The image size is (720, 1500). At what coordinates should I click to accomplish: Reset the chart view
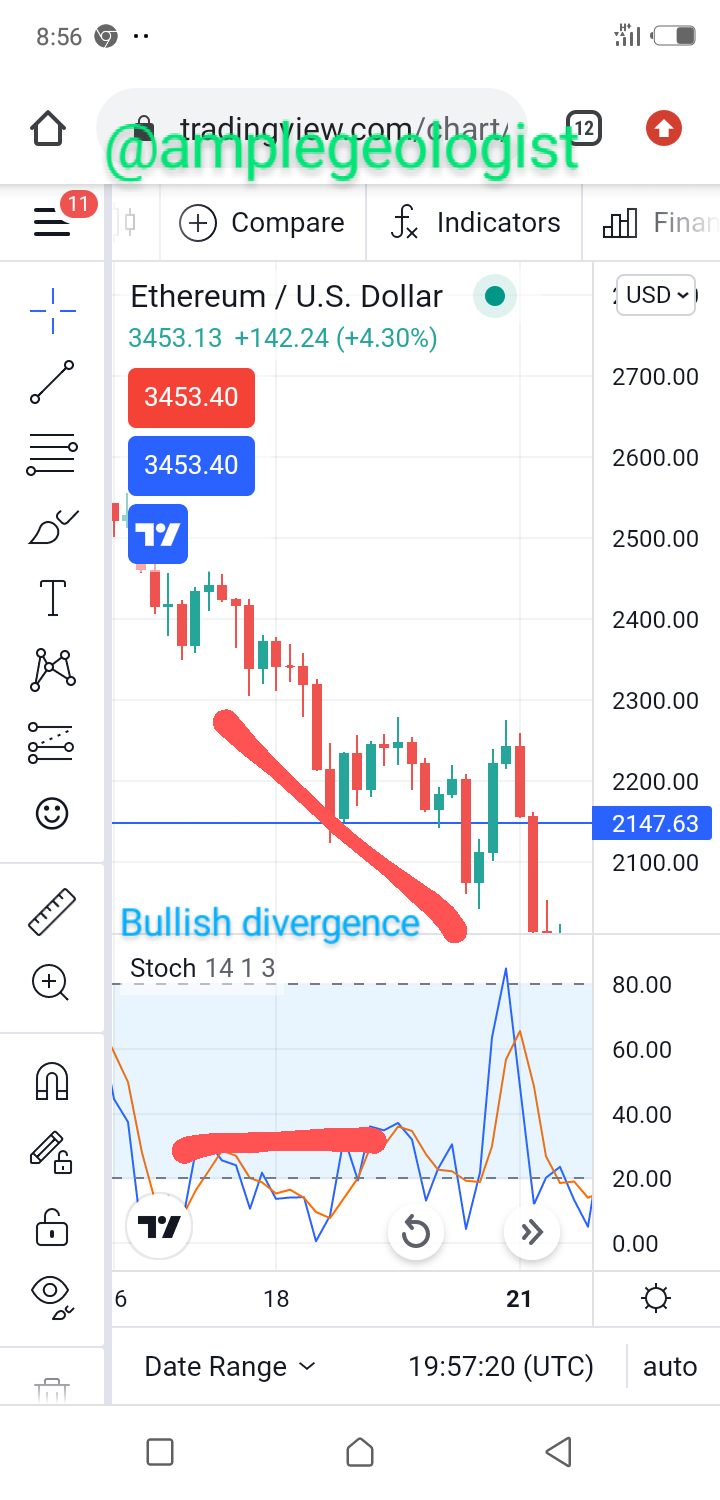pyautogui.click(x=415, y=1232)
